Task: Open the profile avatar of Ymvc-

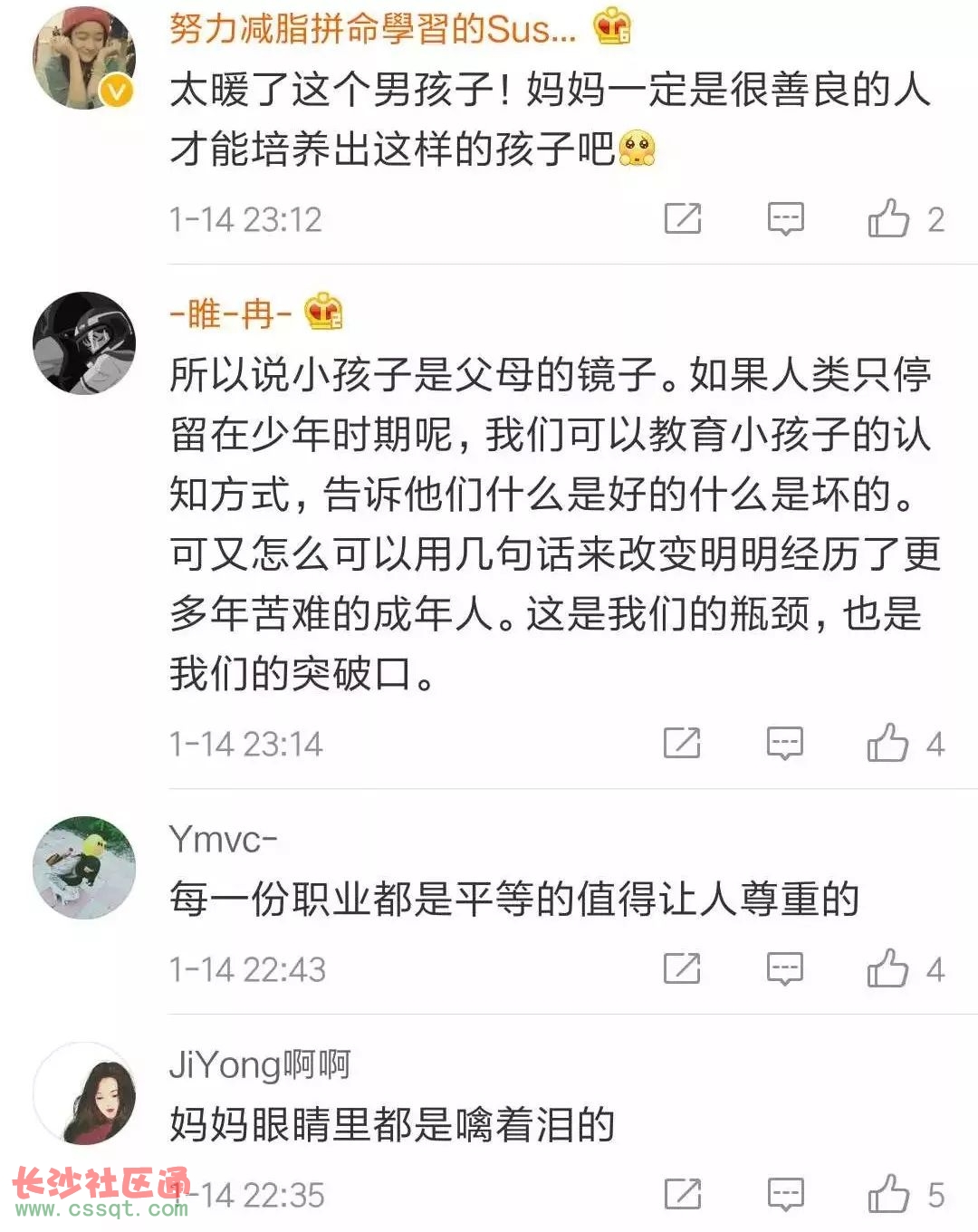Action: coord(83,868)
